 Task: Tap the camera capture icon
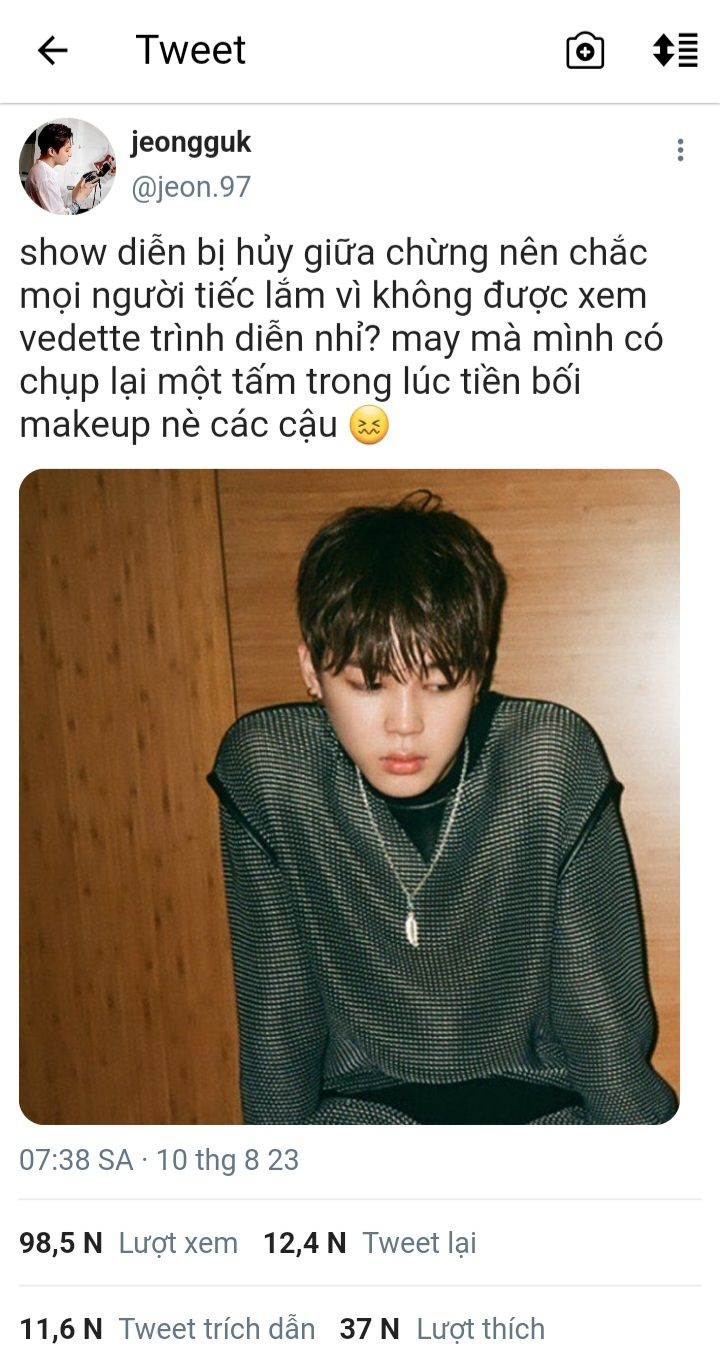point(585,50)
